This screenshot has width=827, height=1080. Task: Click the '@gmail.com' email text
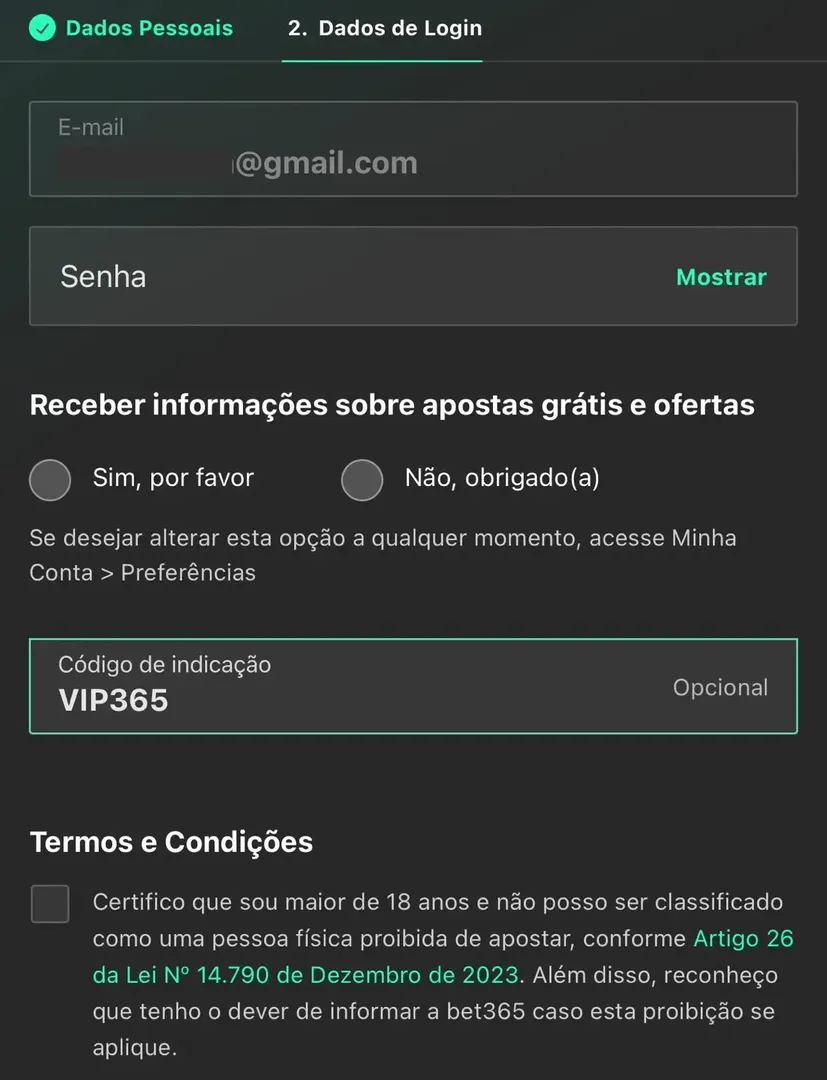pyautogui.click(x=327, y=162)
